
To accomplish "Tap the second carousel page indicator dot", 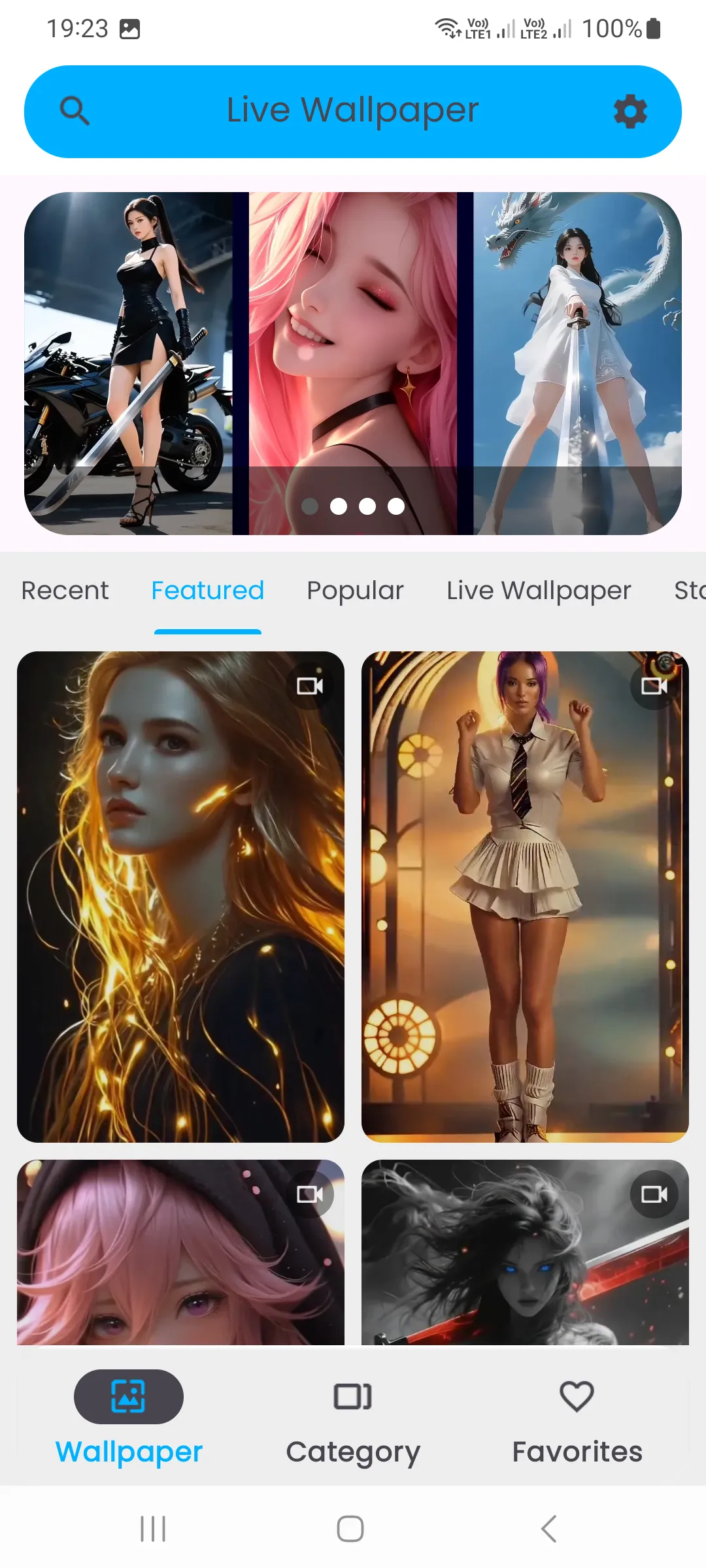I will [x=339, y=505].
